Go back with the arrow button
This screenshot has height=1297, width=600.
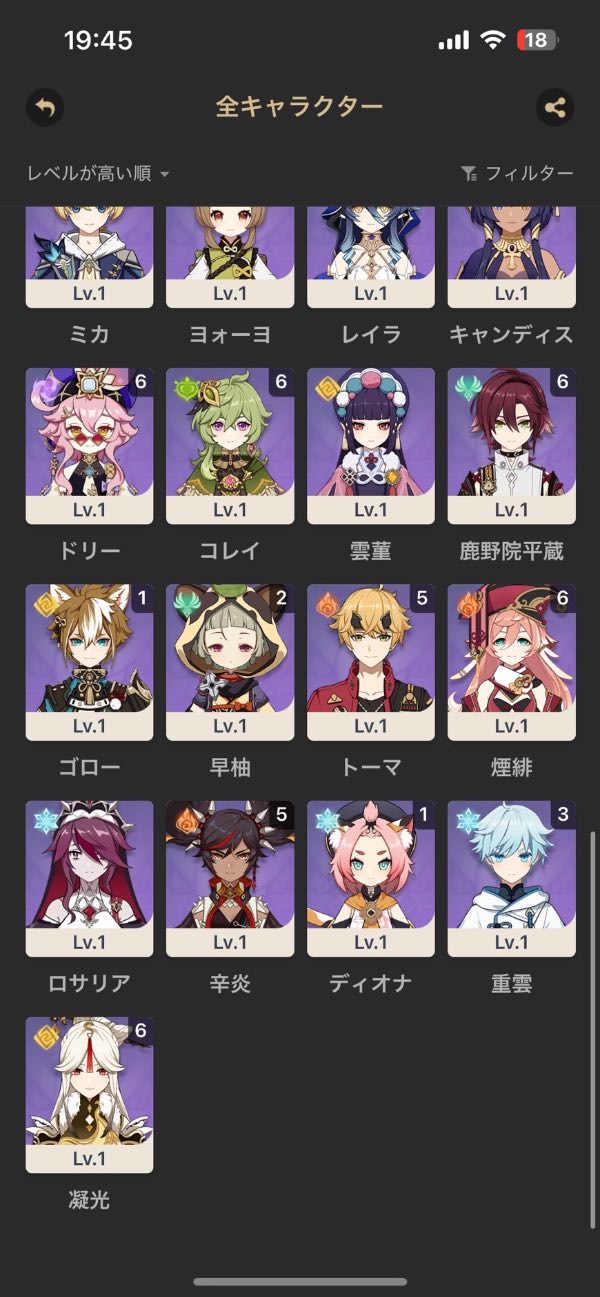(x=45, y=108)
